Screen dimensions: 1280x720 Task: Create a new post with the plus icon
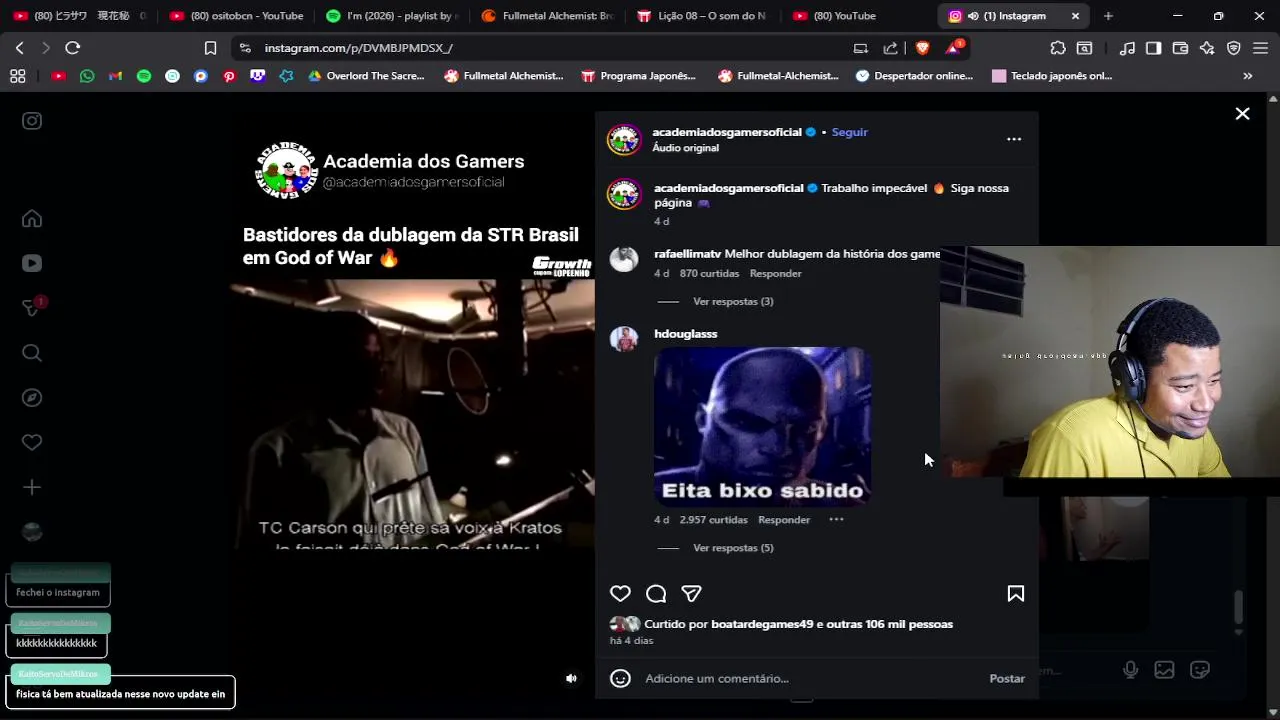click(32, 487)
